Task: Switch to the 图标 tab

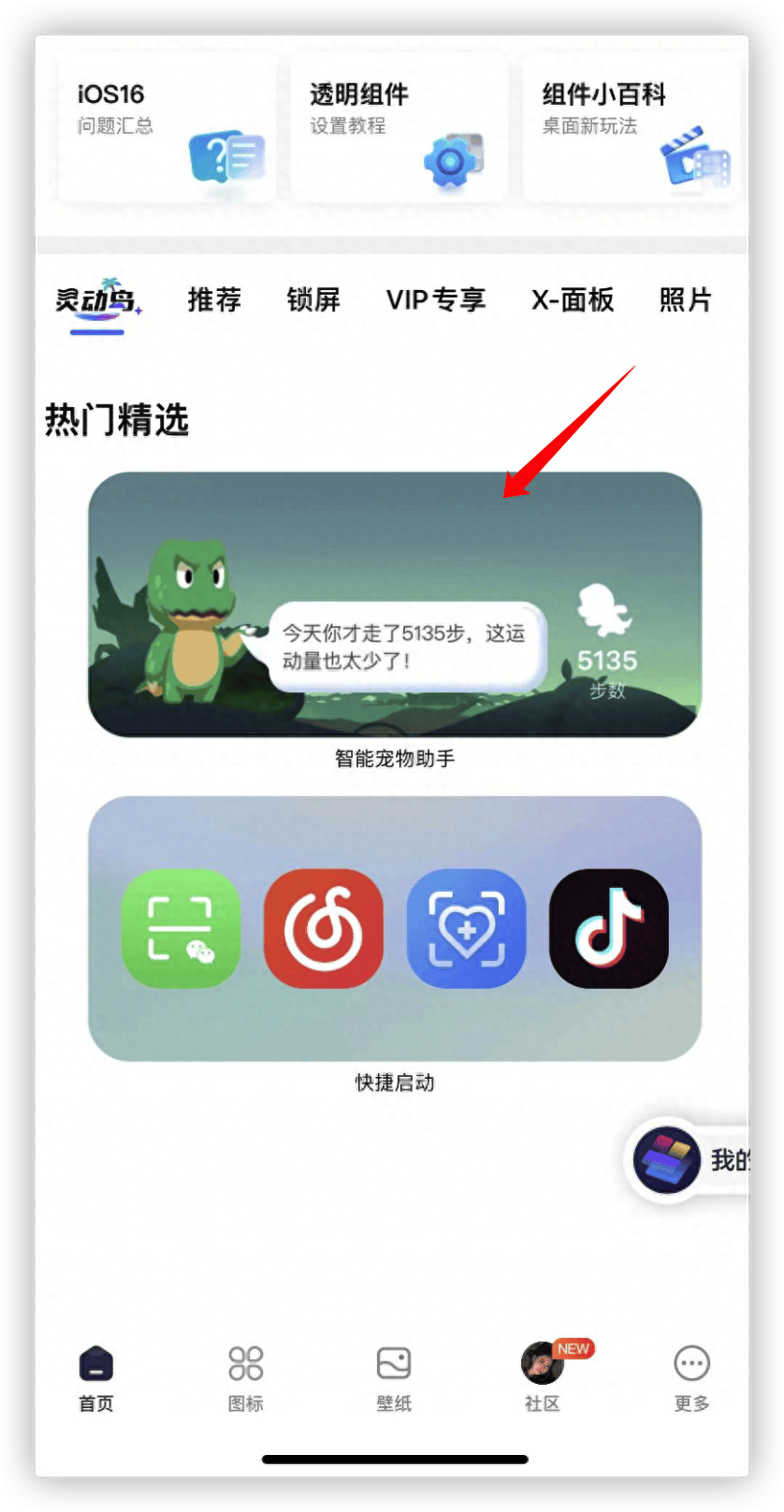Action: [x=245, y=1377]
